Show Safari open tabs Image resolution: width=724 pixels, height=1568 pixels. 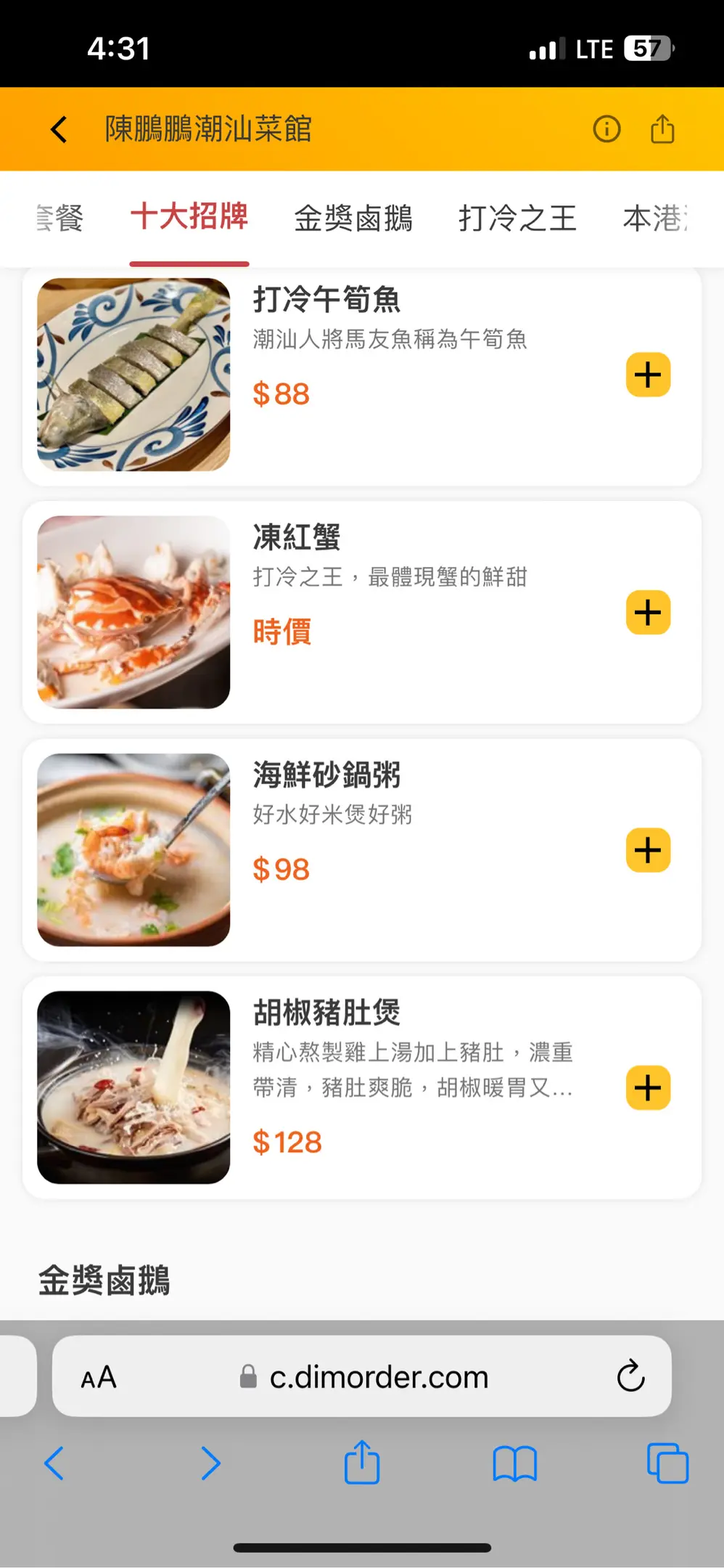[x=667, y=1463]
